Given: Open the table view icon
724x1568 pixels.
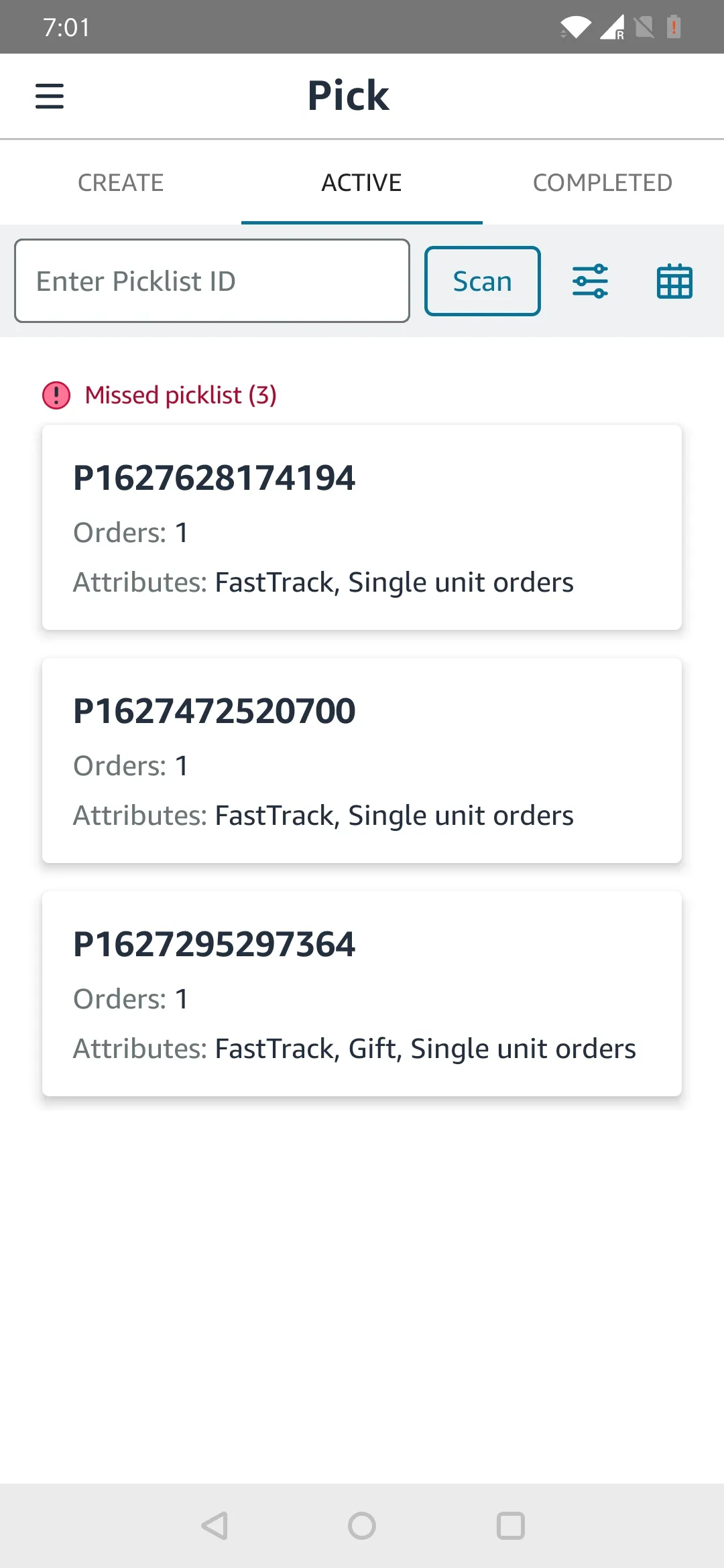Looking at the screenshot, I should coord(674,281).
